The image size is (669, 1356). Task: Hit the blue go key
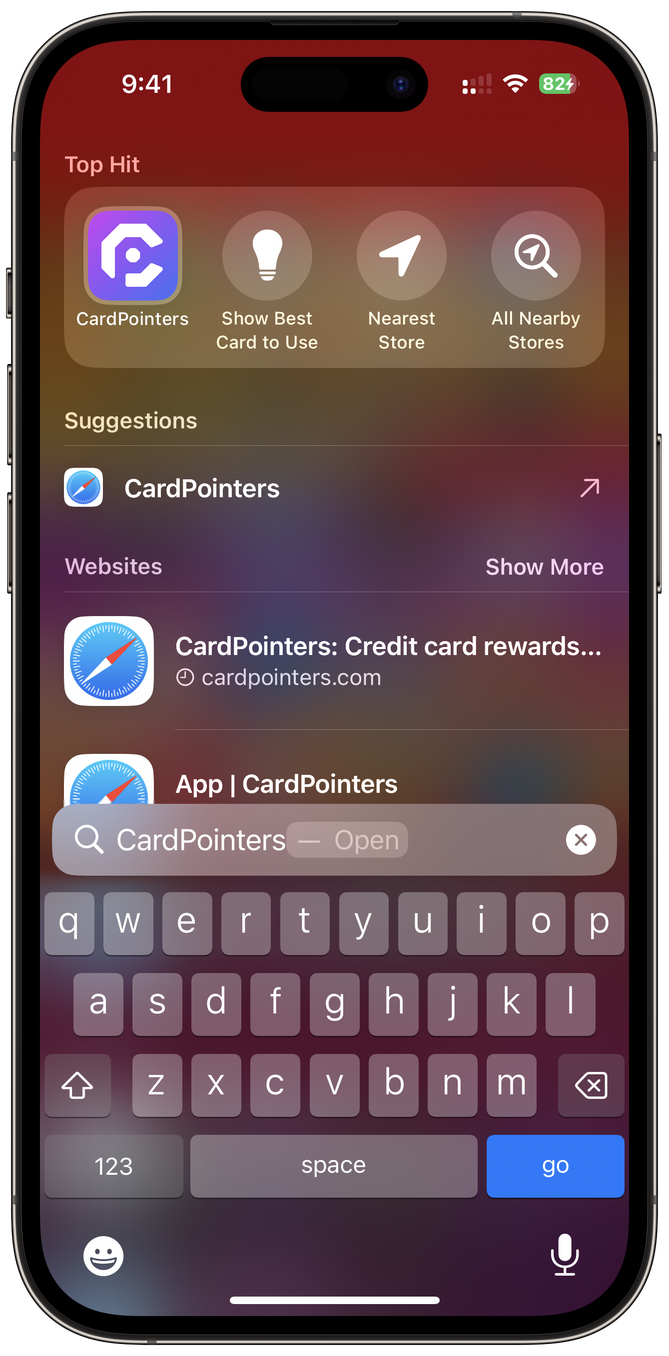[x=555, y=1166]
